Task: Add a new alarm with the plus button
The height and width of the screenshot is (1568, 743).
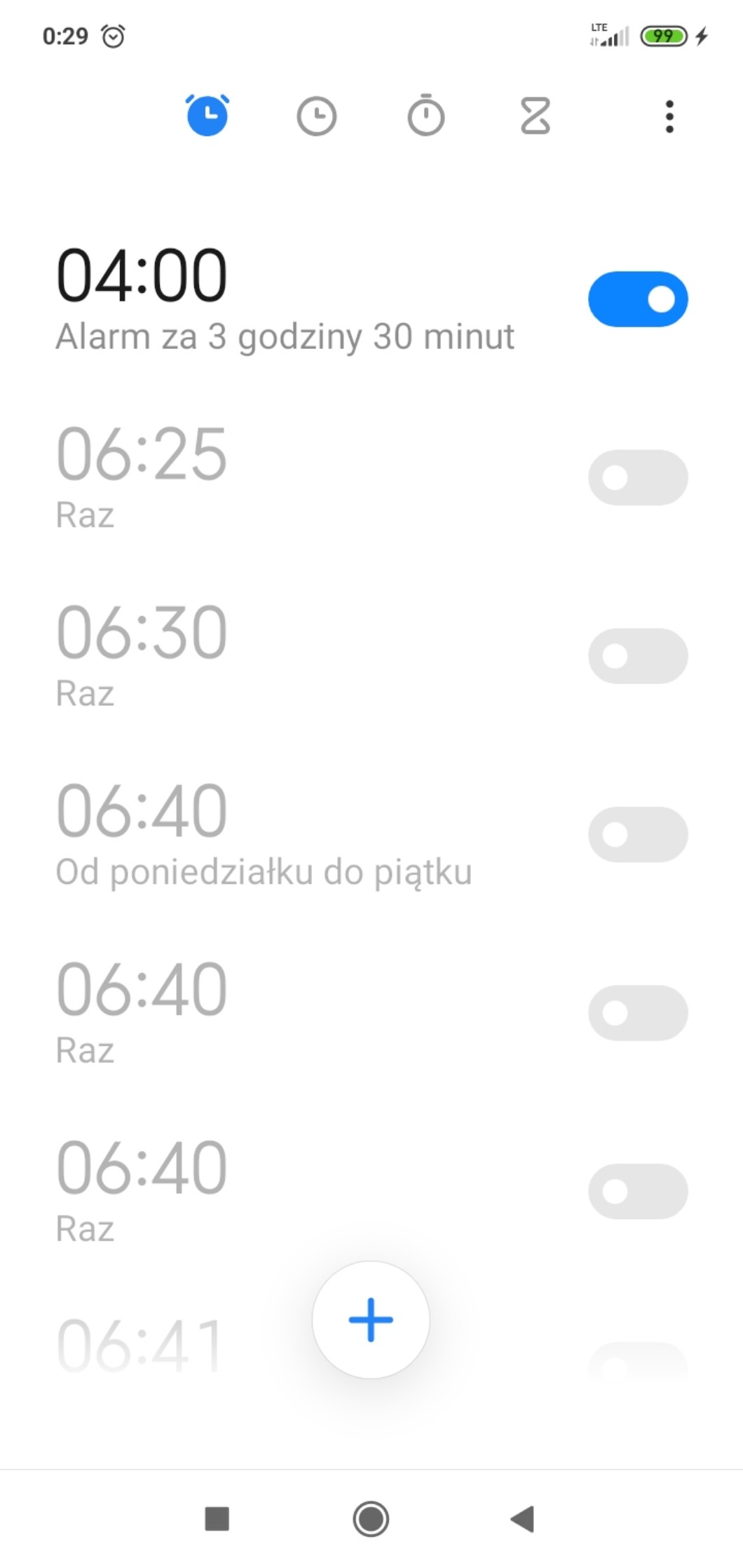Action: click(x=371, y=1319)
